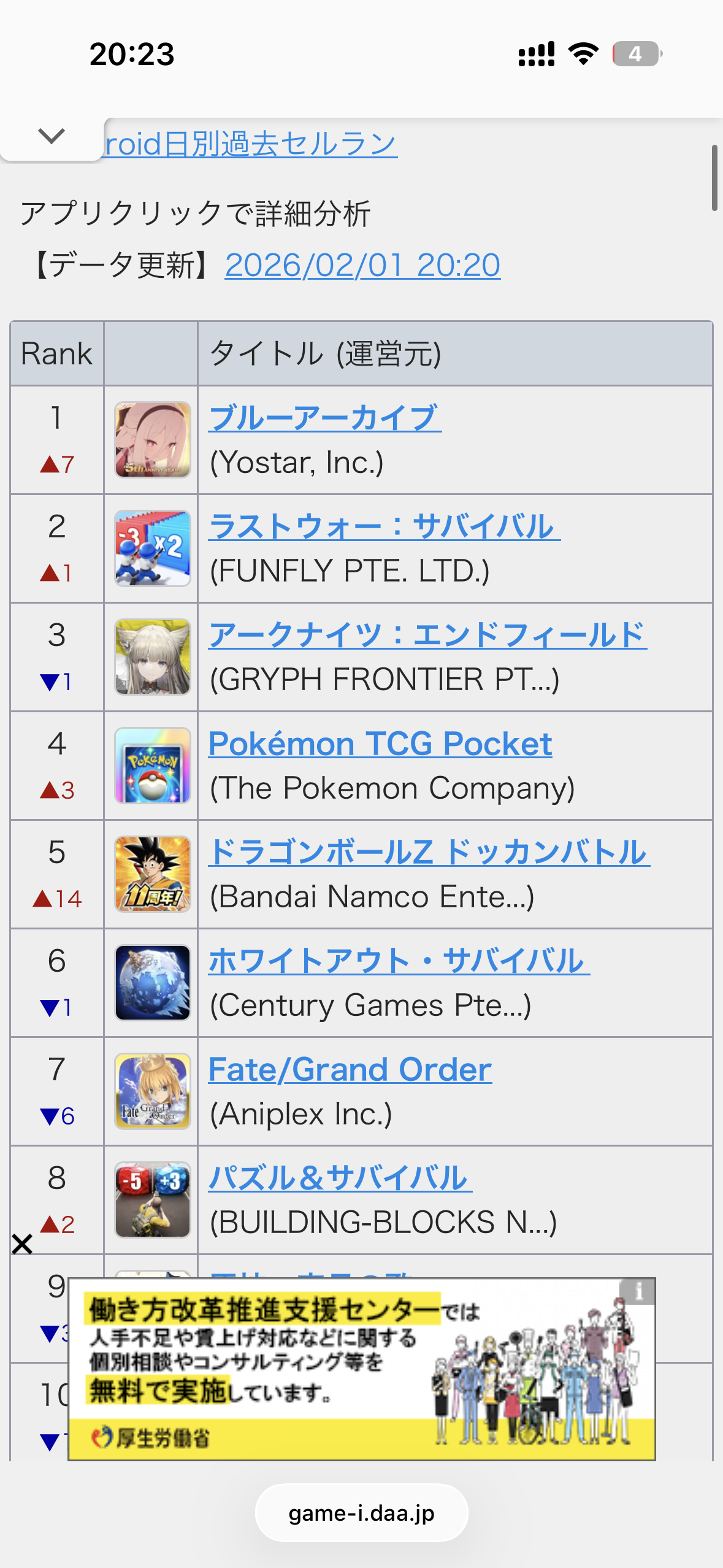Open ブルーアーカイブ details
The image size is (723, 1568).
coord(324,418)
